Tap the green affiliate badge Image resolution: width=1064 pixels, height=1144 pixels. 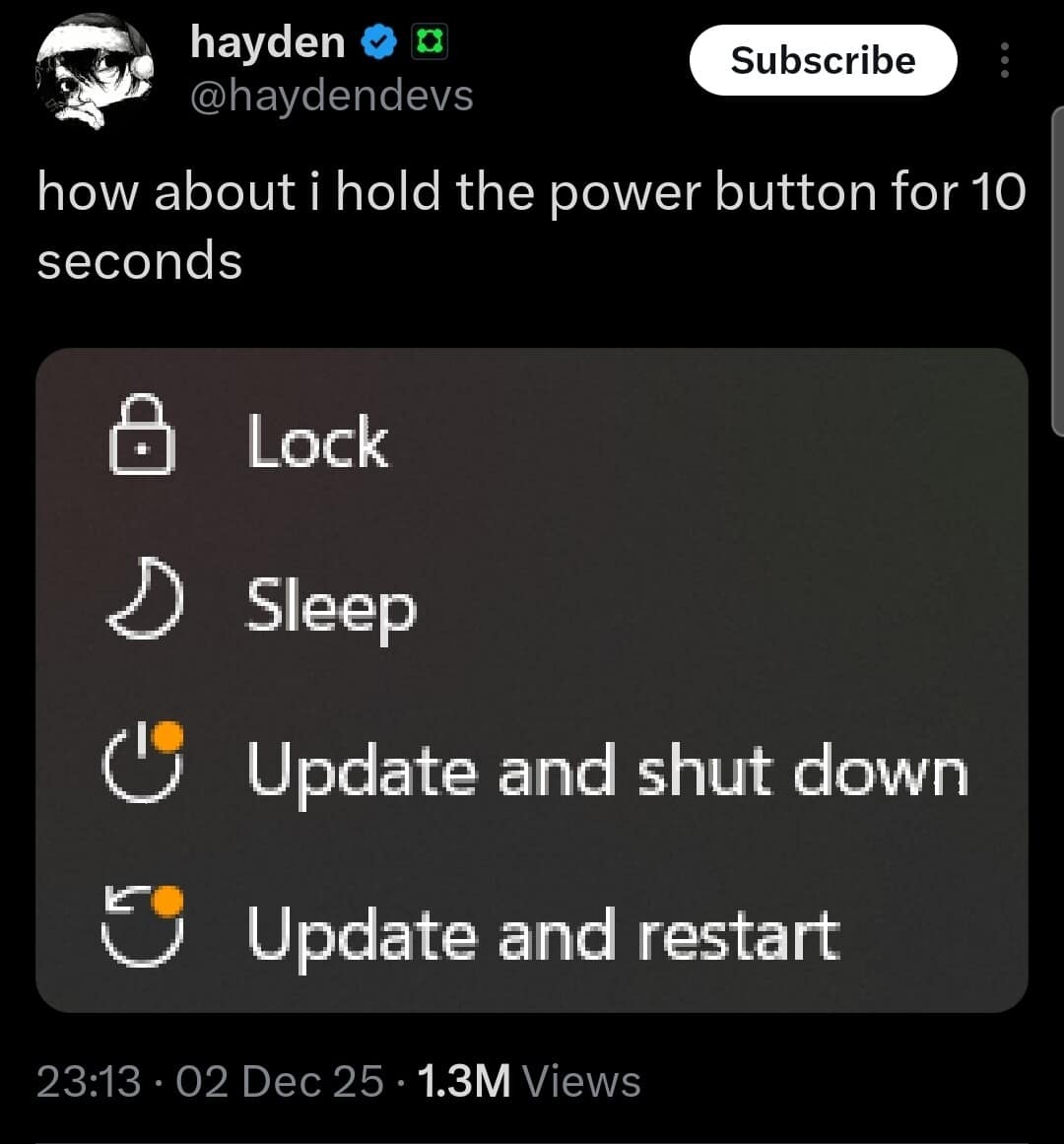pyautogui.click(x=429, y=42)
